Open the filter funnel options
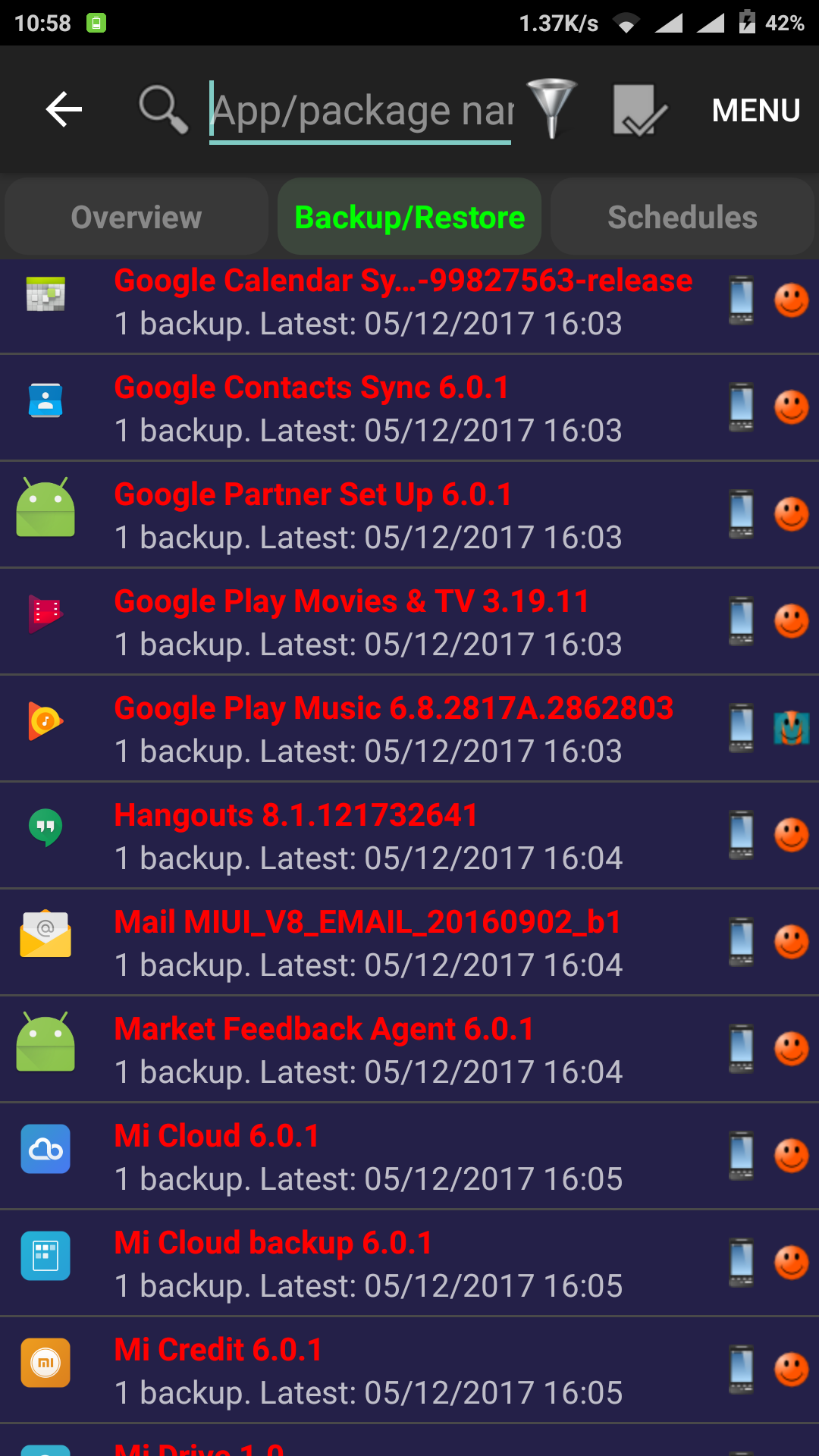This screenshot has width=819, height=1456. 552,109
